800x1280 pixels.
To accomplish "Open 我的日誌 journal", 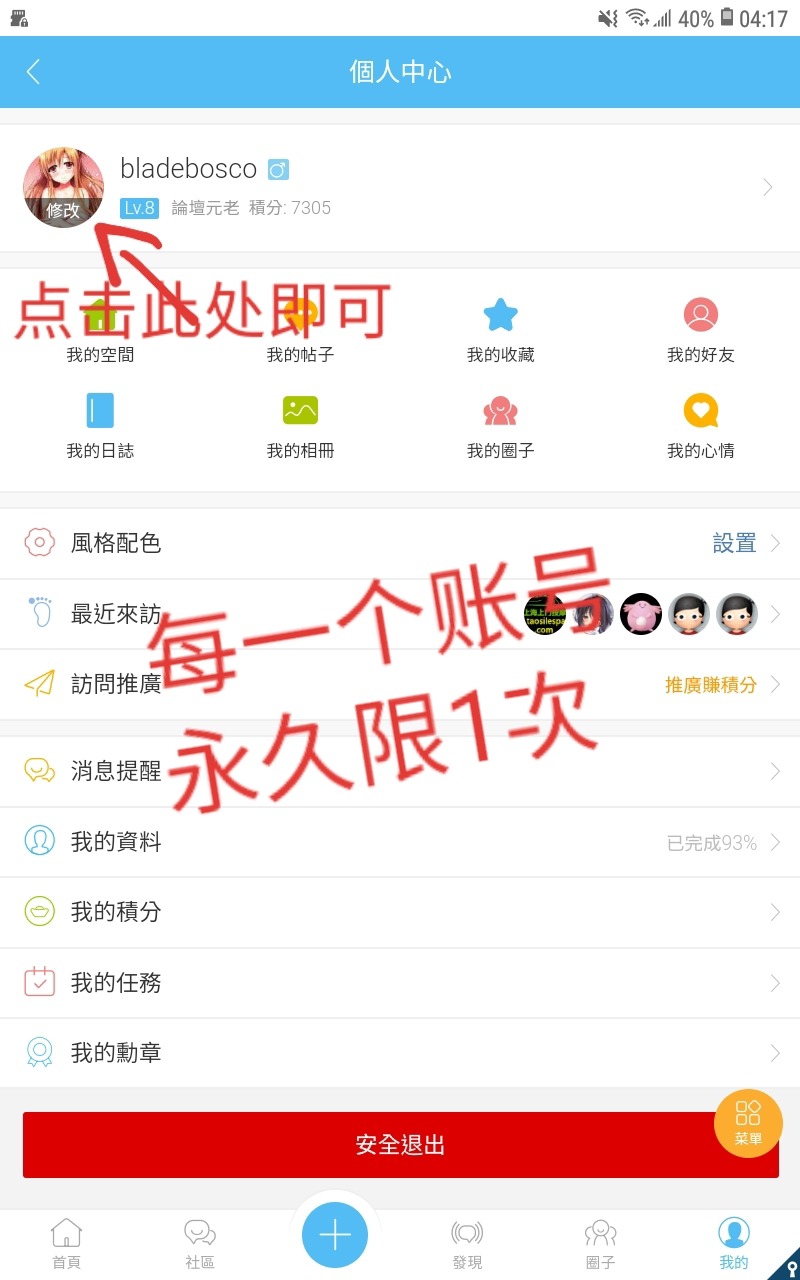I will tap(100, 426).
